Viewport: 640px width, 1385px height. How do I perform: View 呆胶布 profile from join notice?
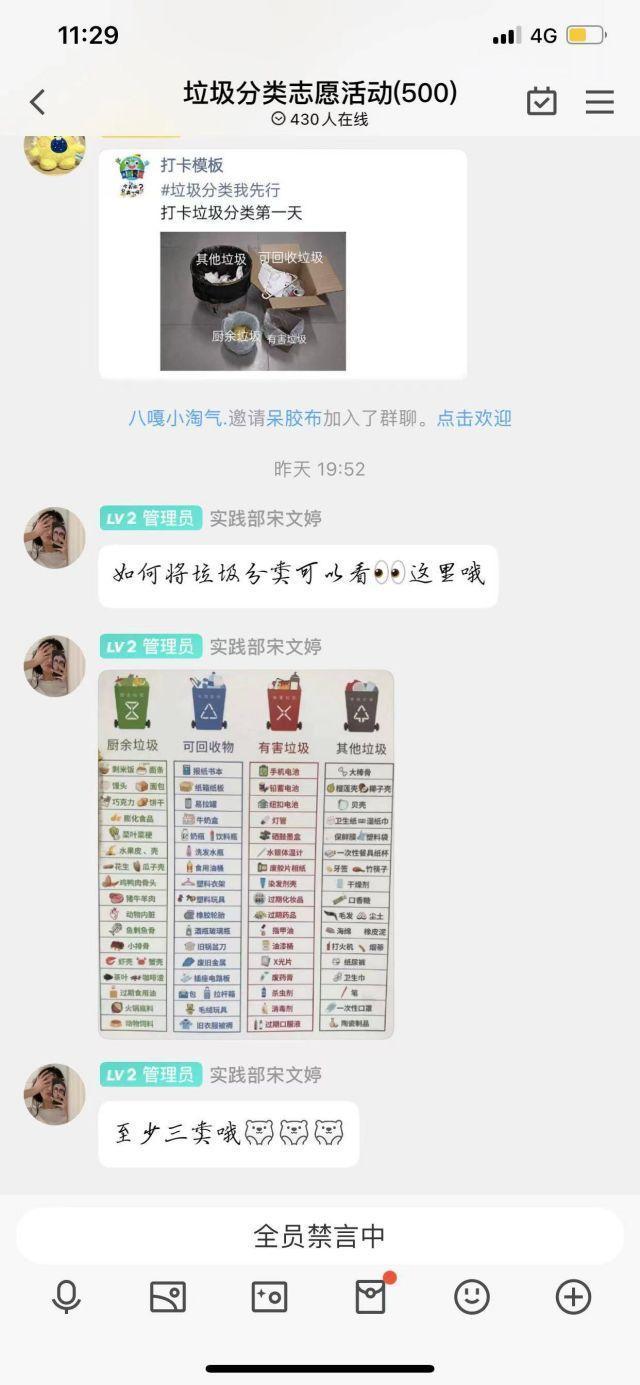coord(294,418)
